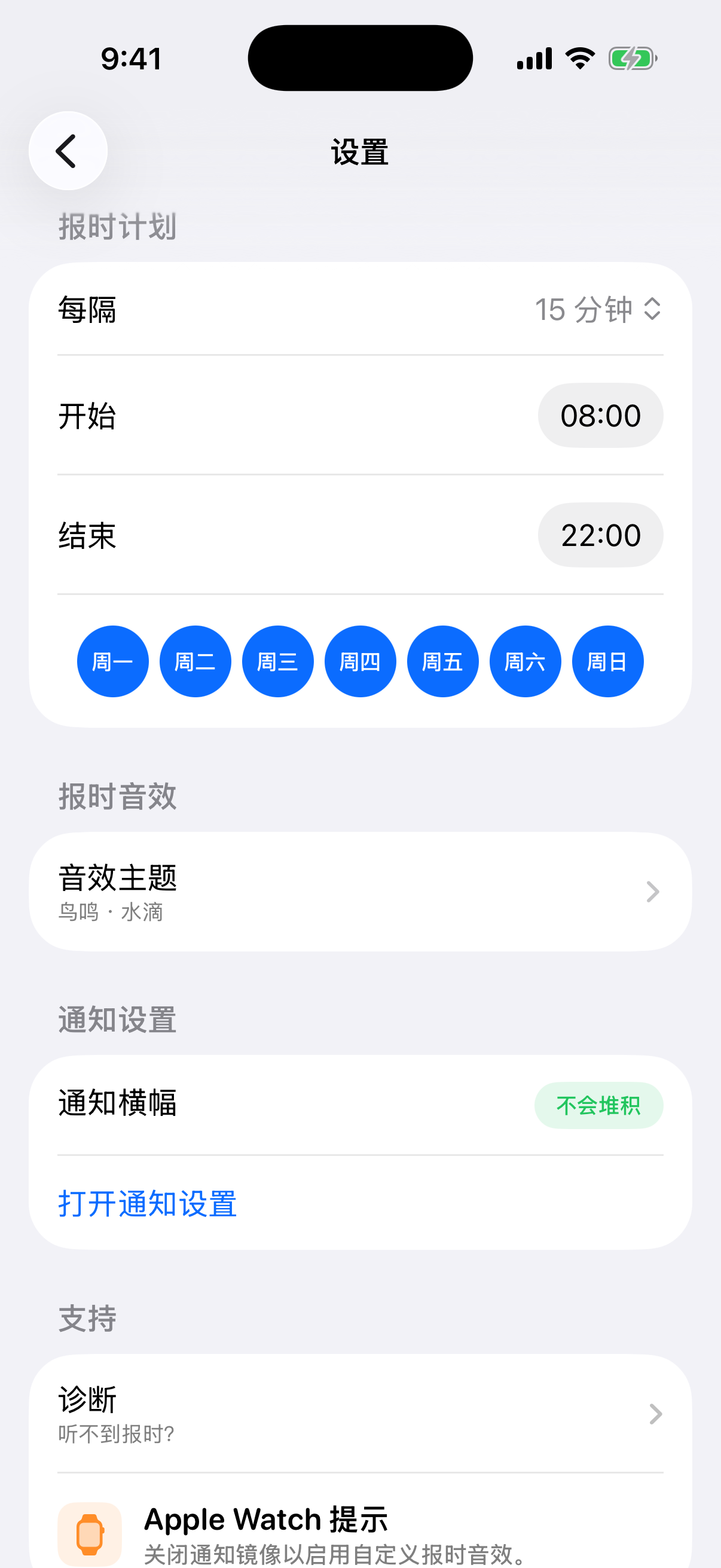
Task: Tap the Apple Watch 提示 watch icon
Action: pos(90,1533)
